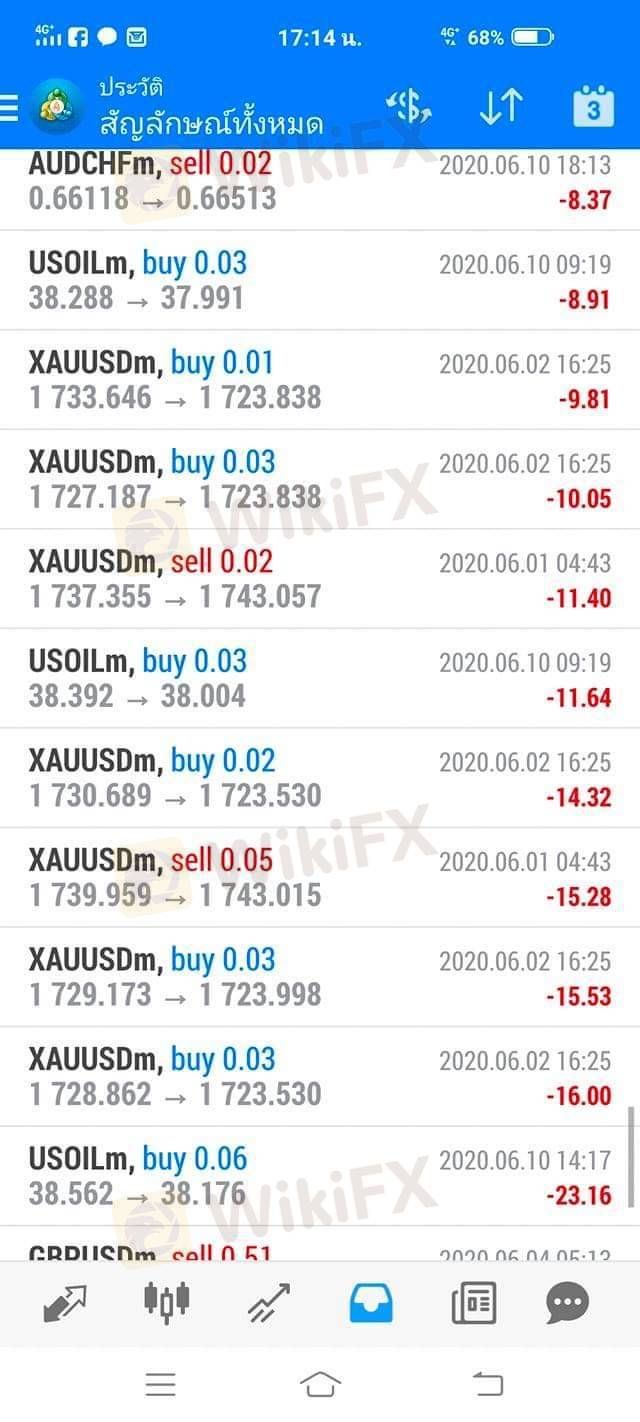640x1422 pixels.
Task: Filter history by symbol
Action: coord(408,107)
